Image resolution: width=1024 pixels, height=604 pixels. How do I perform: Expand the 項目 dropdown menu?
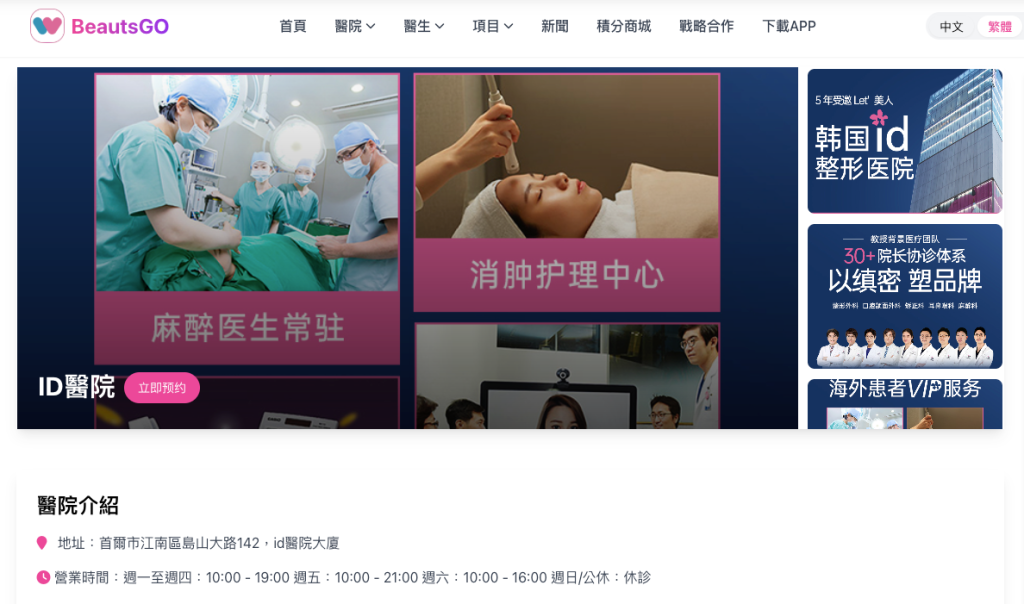[x=493, y=26]
